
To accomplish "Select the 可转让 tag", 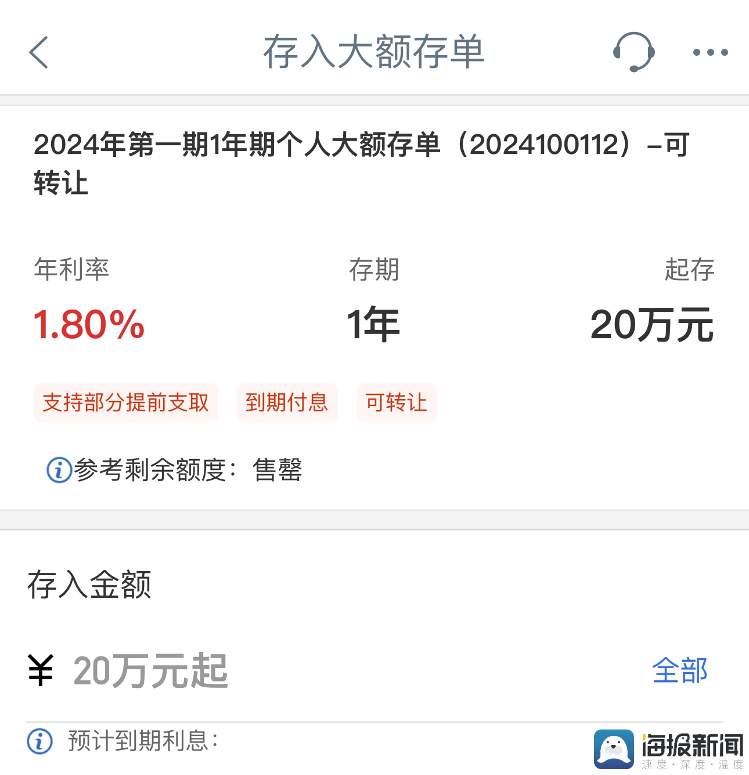I will click(395, 402).
